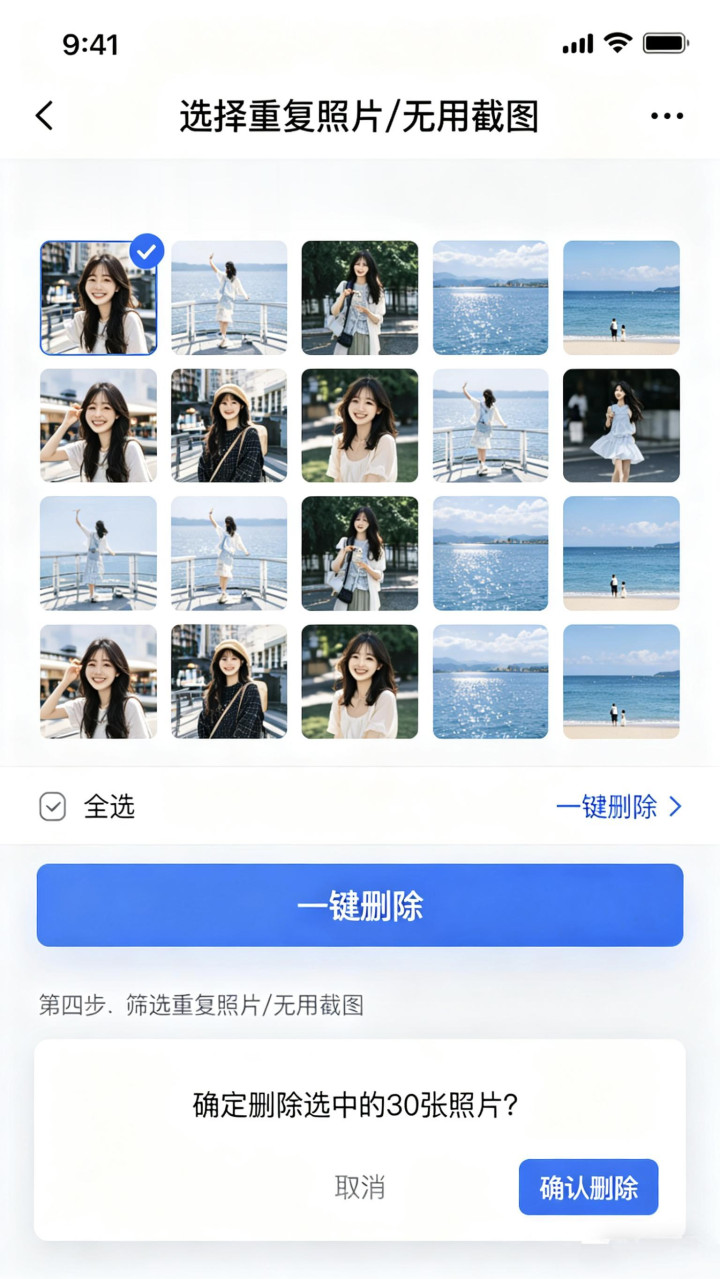Viewport: 720px width, 1279px height.
Task: Open the three-dot overflow menu
Action: pos(667,116)
